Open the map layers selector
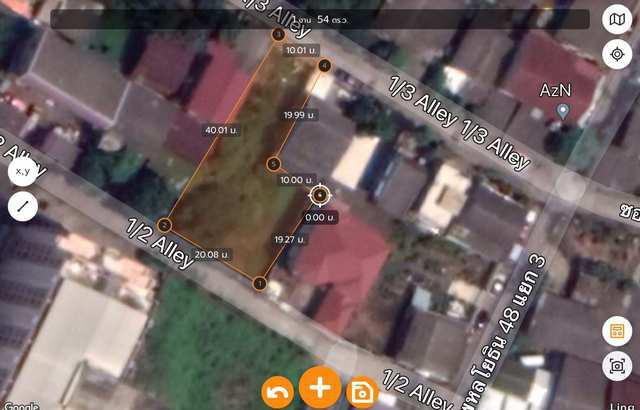This screenshot has width=640, height=410. click(617, 19)
